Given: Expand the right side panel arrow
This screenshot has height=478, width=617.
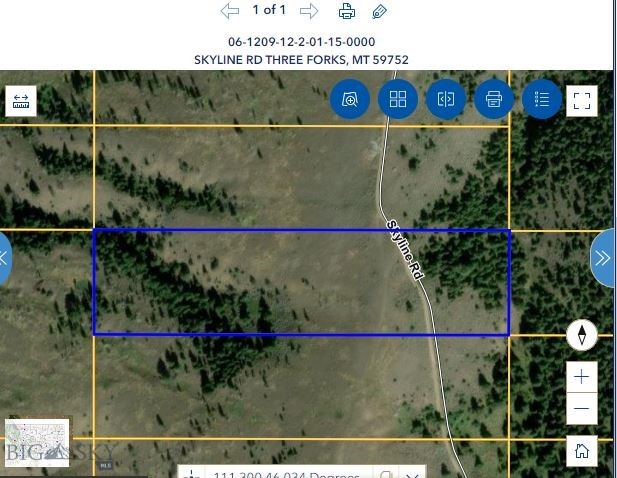Looking at the screenshot, I should (603, 258).
